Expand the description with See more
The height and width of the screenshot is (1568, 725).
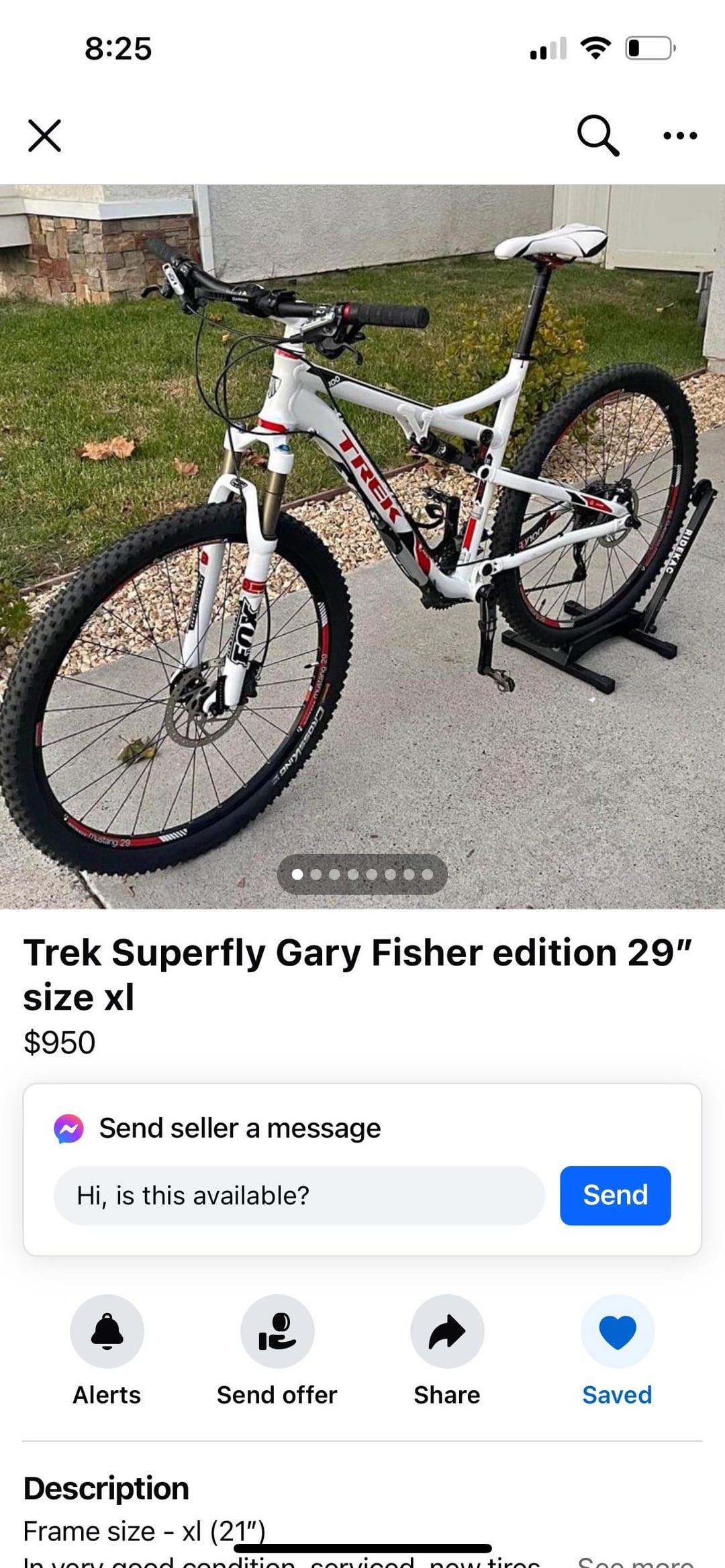[x=635, y=1561]
